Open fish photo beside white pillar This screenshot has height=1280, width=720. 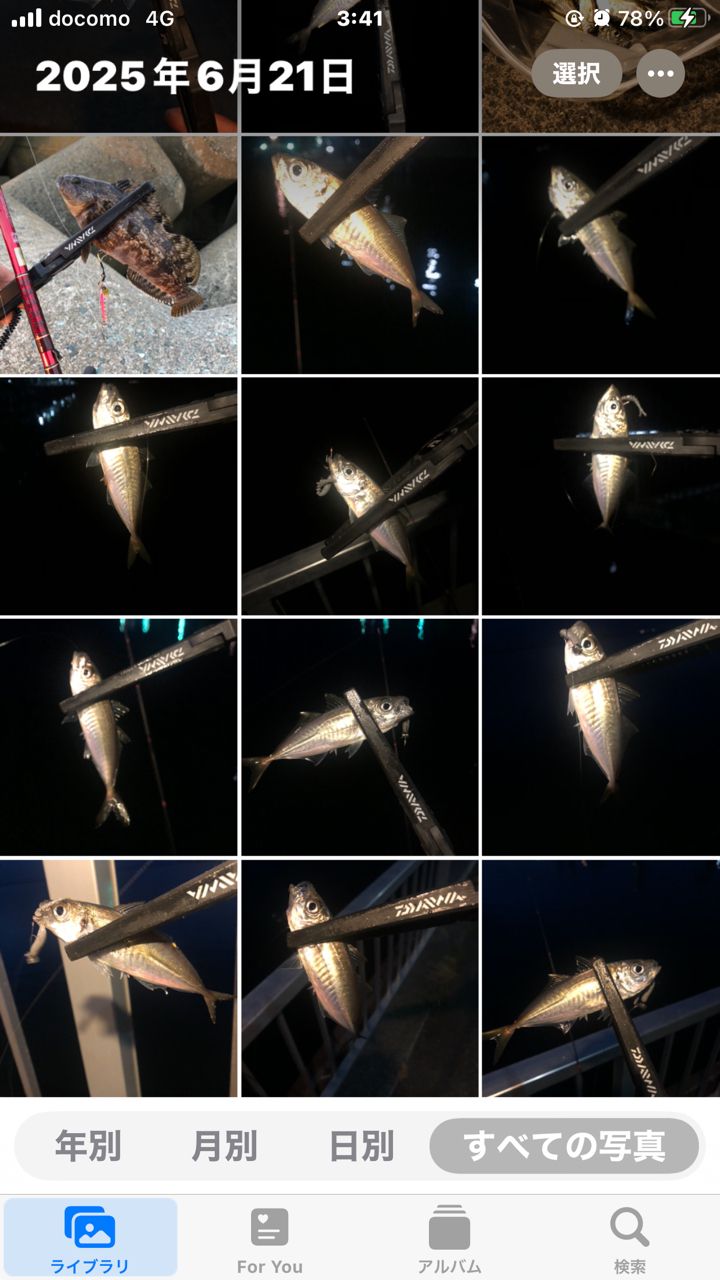click(x=119, y=979)
